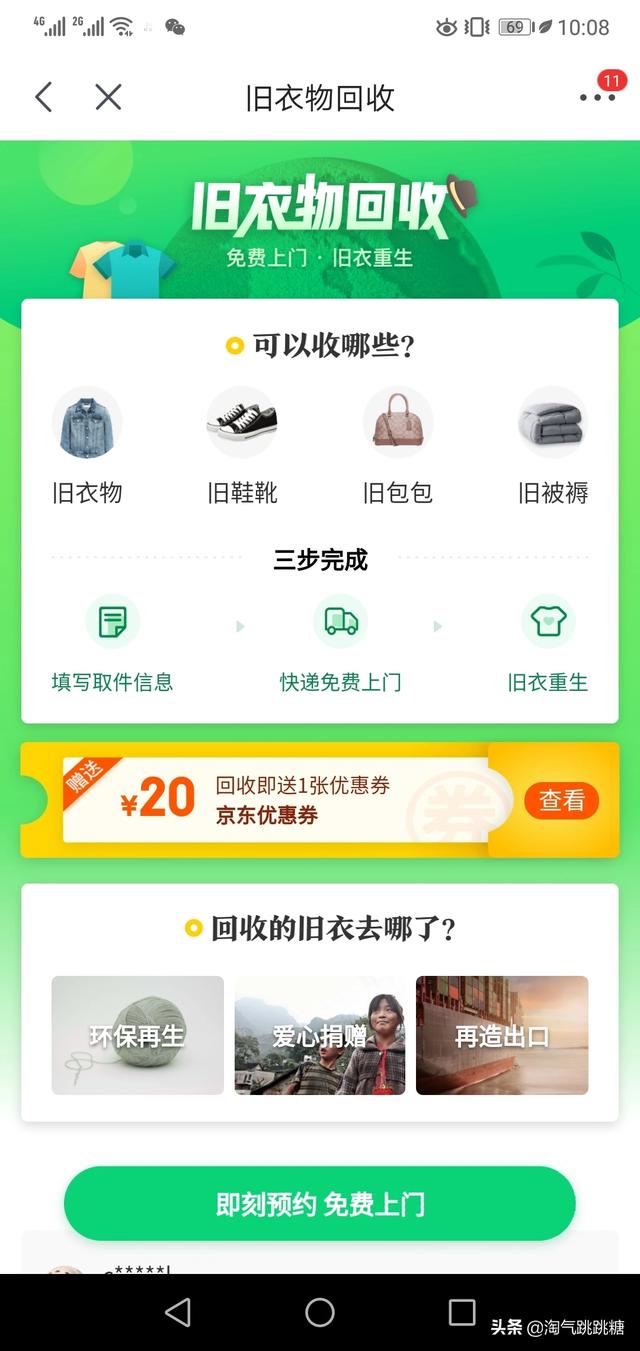Book pickup with 即刻预约 免费上门
This screenshot has width=640, height=1351.
320,1204
